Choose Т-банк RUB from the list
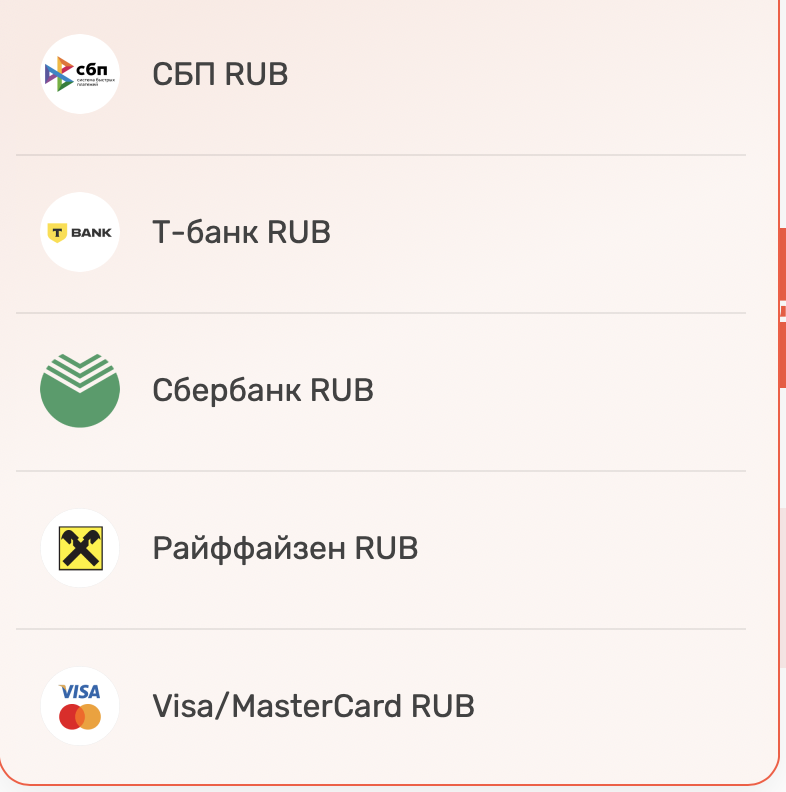 [241, 233]
